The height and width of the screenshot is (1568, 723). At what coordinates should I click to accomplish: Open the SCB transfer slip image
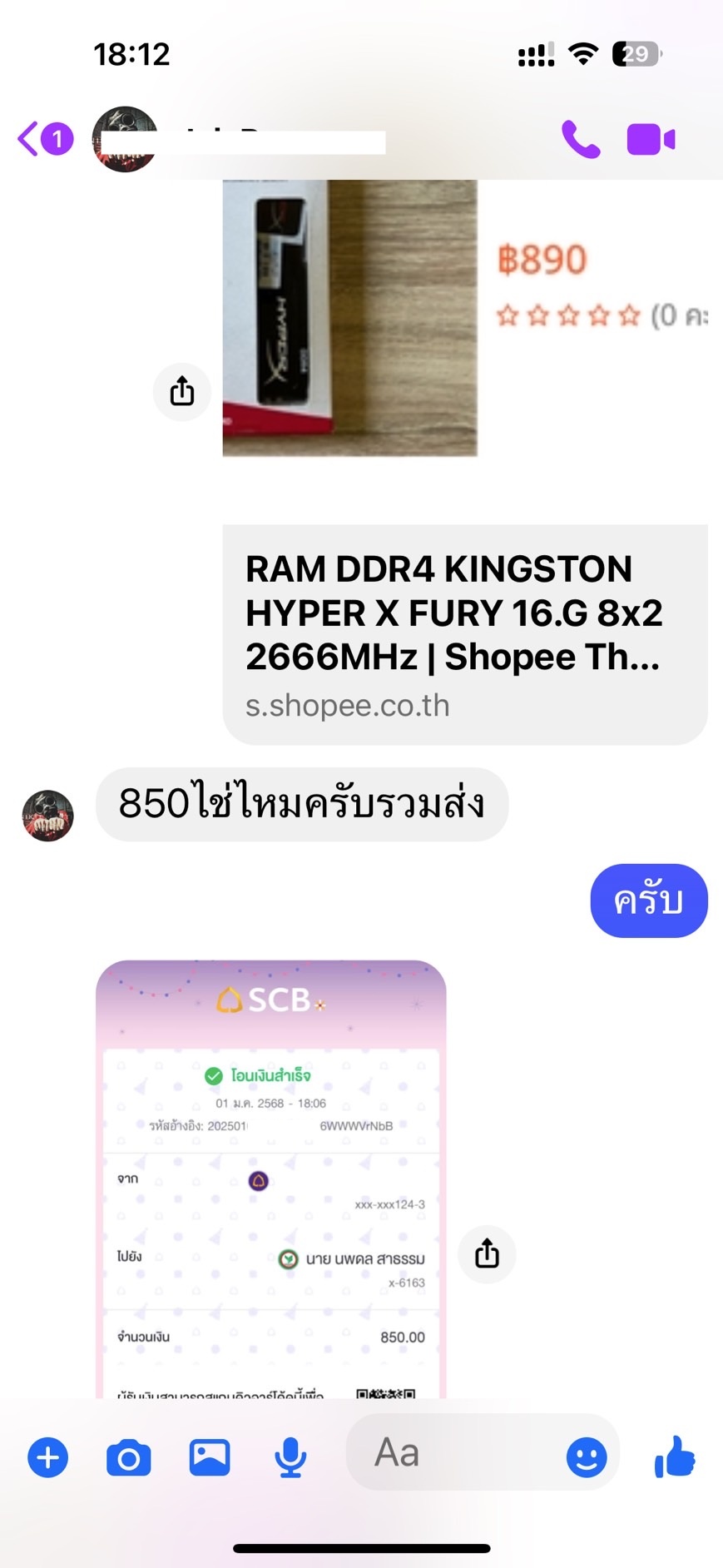[271, 1182]
